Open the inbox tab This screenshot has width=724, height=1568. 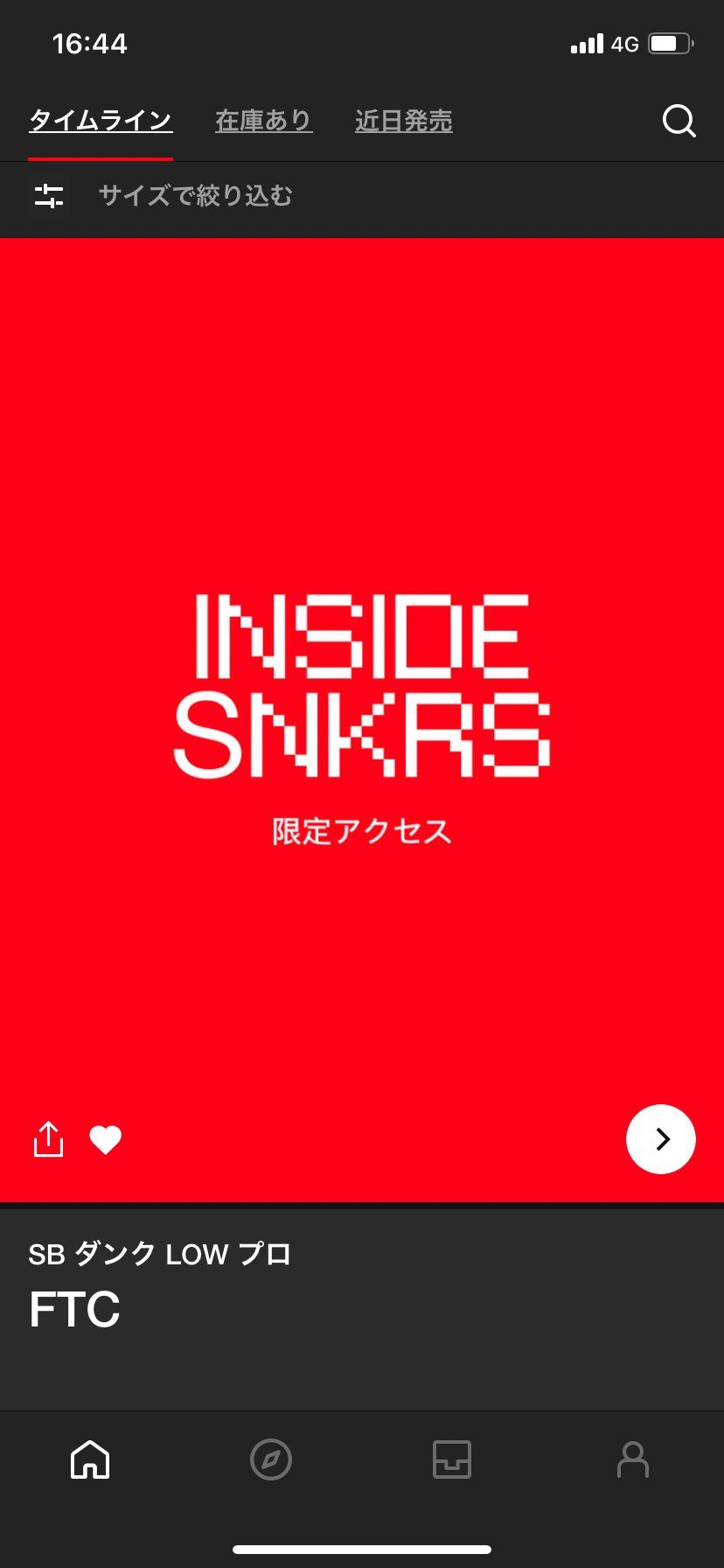point(452,1459)
